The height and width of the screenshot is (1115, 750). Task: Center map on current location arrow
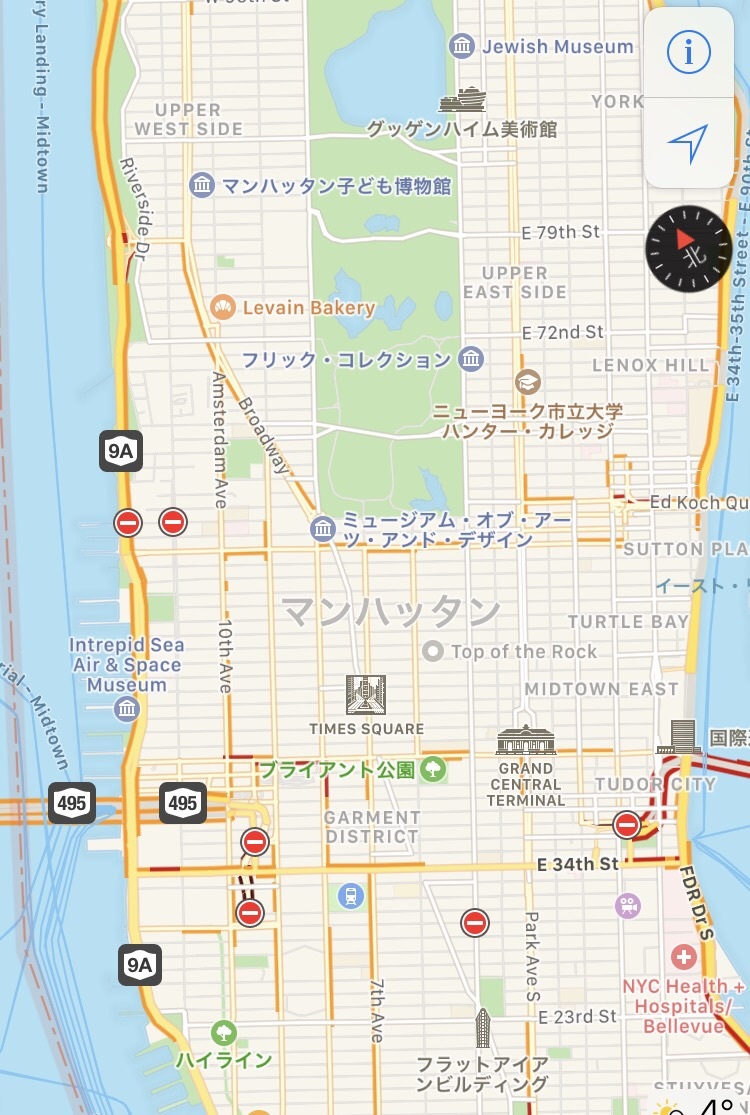click(x=688, y=144)
